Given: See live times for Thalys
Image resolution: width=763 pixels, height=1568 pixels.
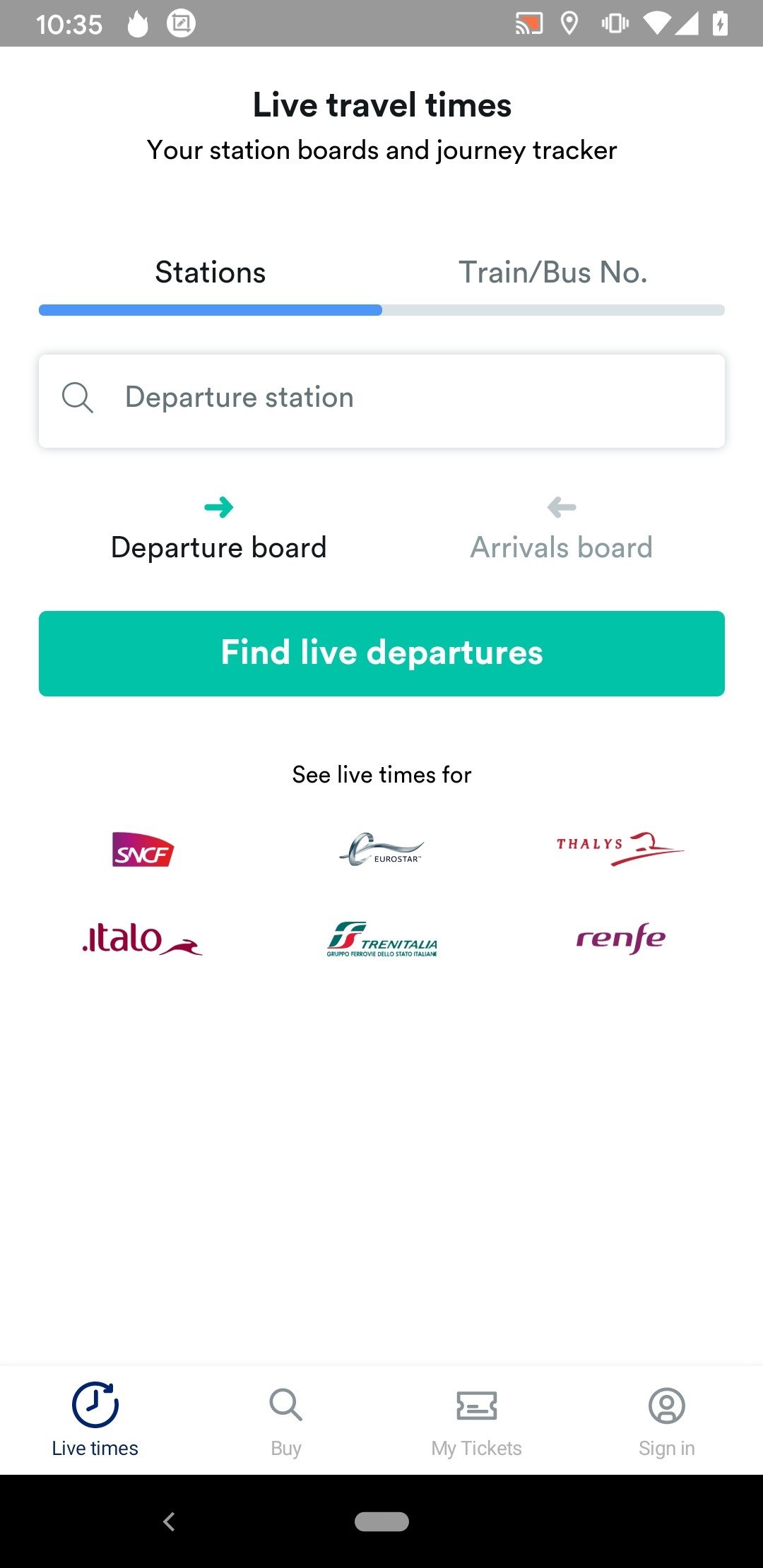Looking at the screenshot, I should coord(620,848).
